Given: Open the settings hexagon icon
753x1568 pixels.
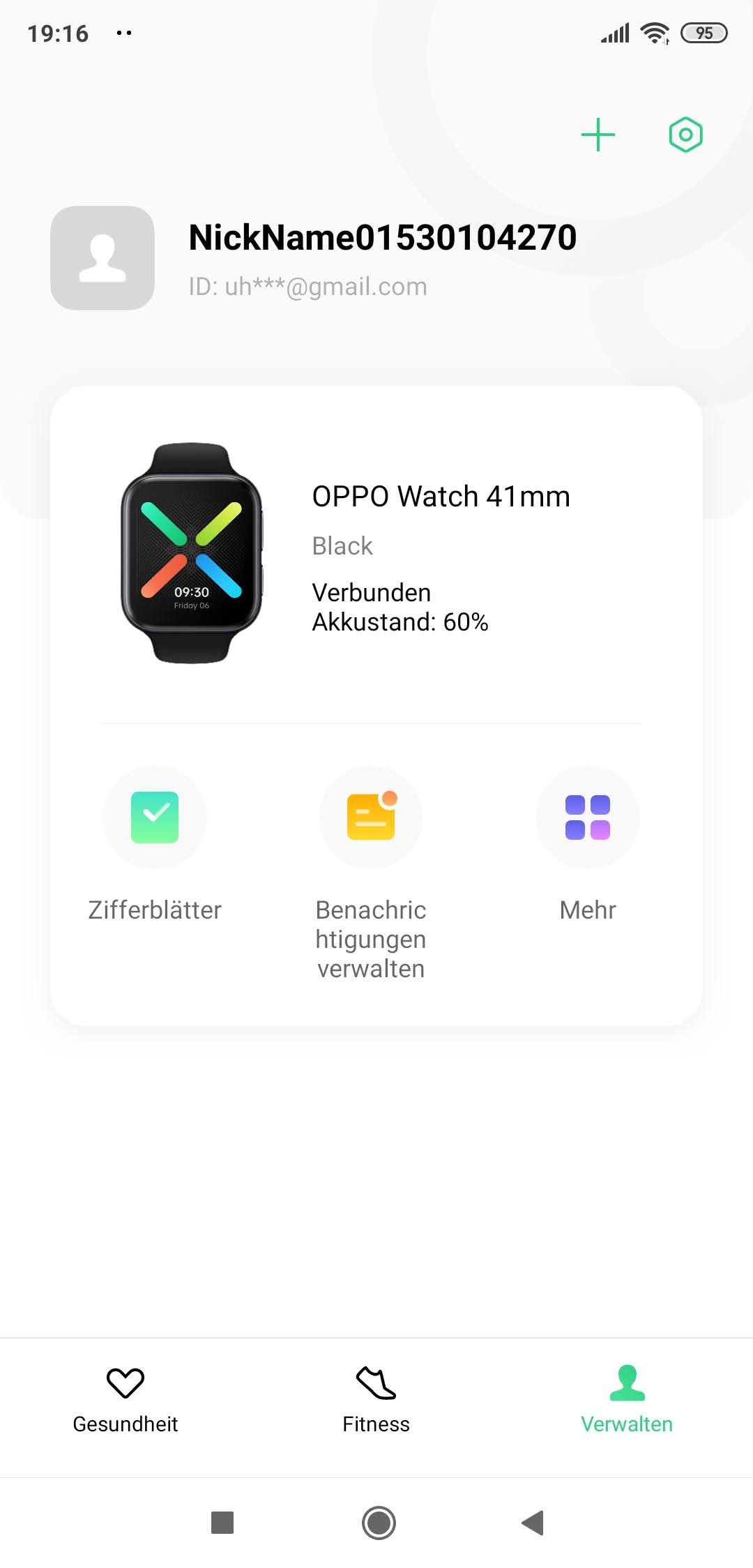Looking at the screenshot, I should [x=685, y=135].
